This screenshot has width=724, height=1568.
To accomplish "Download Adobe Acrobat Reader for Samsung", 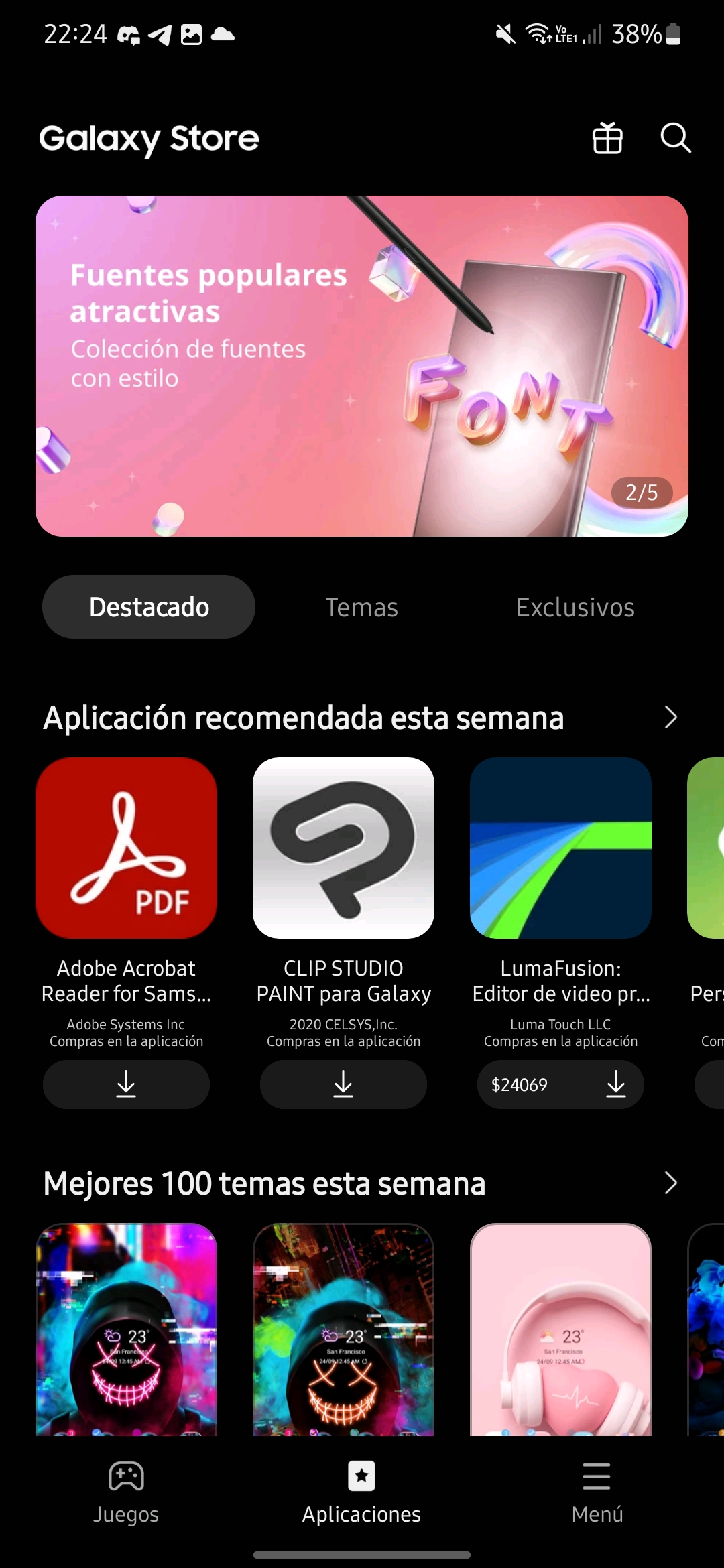I will pyautogui.click(x=126, y=1084).
